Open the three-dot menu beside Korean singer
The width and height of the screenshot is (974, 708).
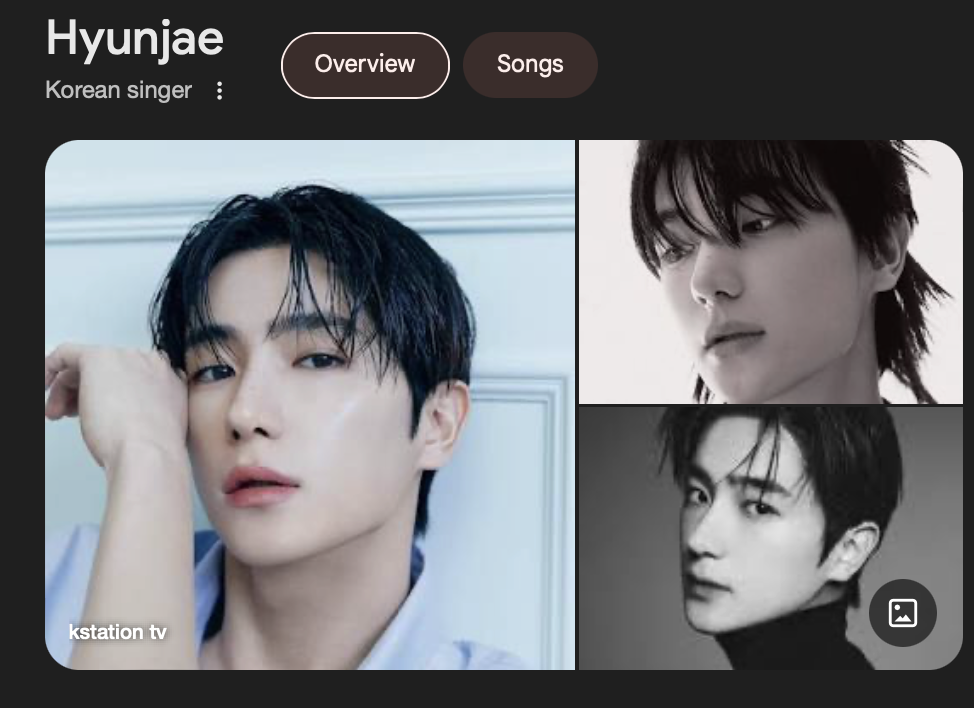[x=219, y=91]
